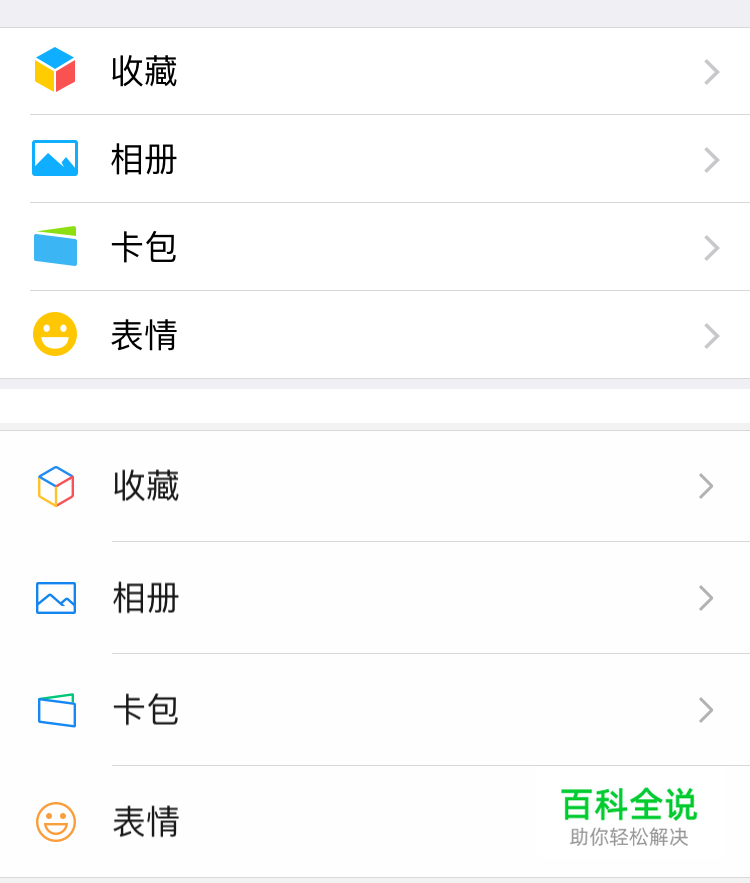Image resolution: width=750 pixels, height=883 pixels.
Task: Open Stickers via the bottom chevron
Action: coord(710,336)
